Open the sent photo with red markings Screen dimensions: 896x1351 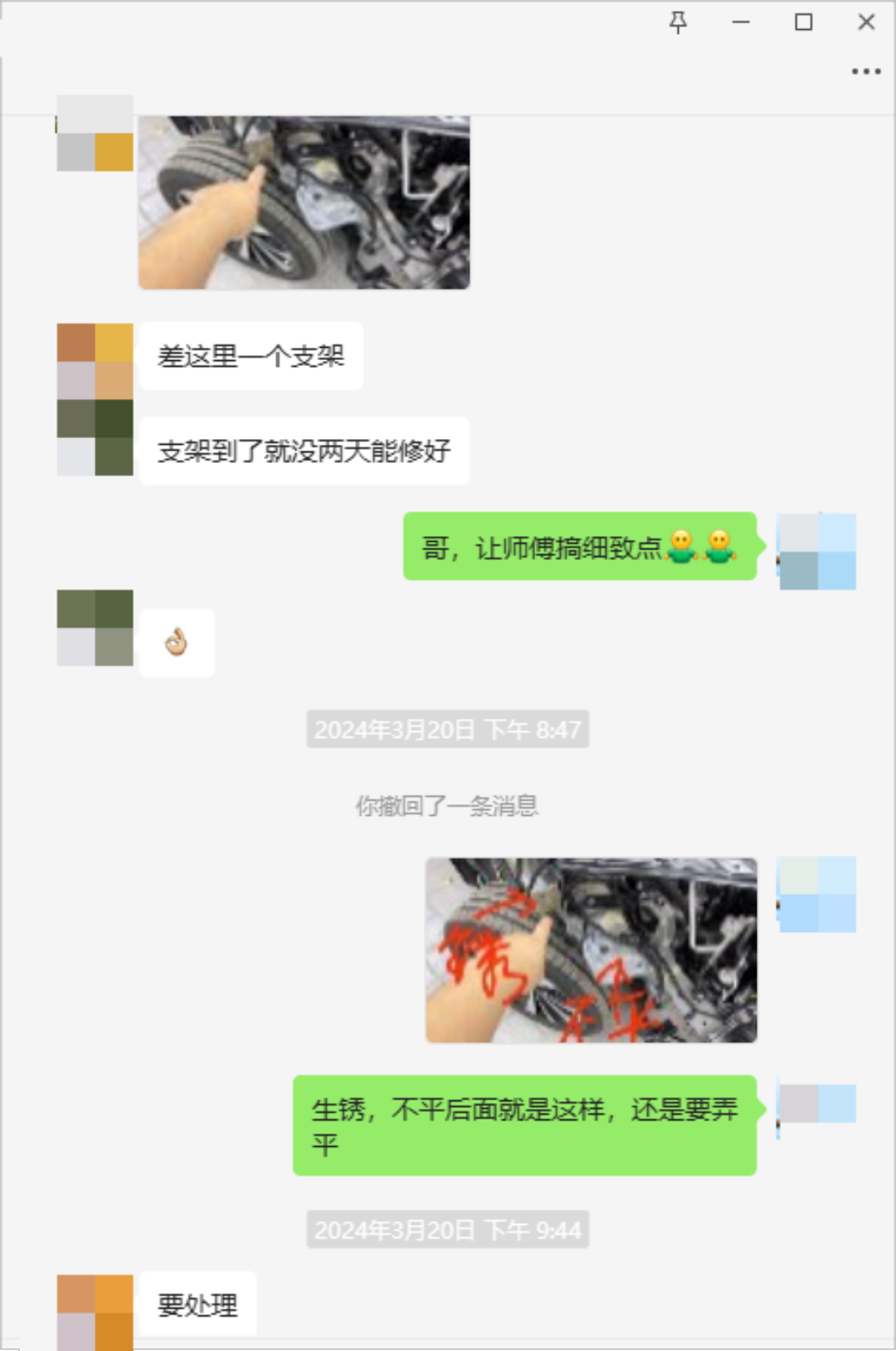591,950
